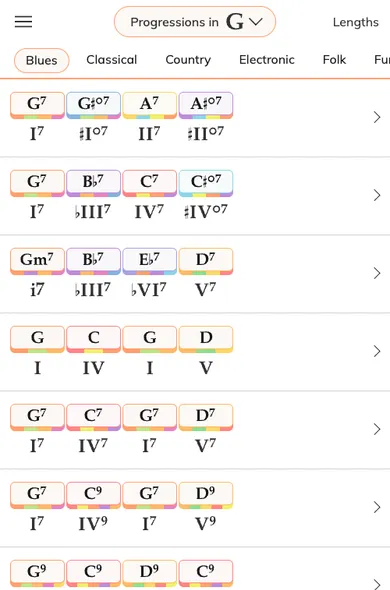
Task: Switch to the Country genre
Action: point(188,60)
